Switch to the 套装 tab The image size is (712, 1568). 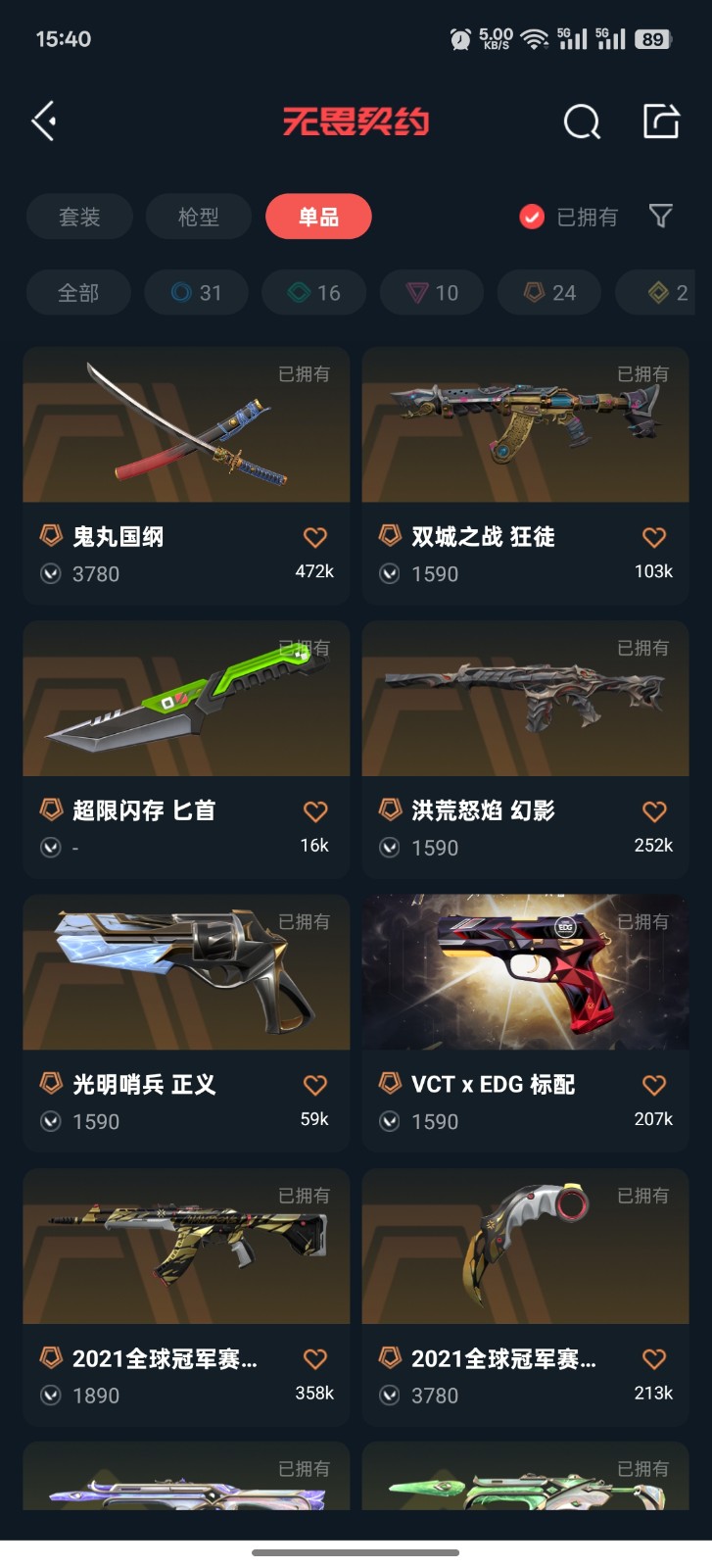pos(79,217)
